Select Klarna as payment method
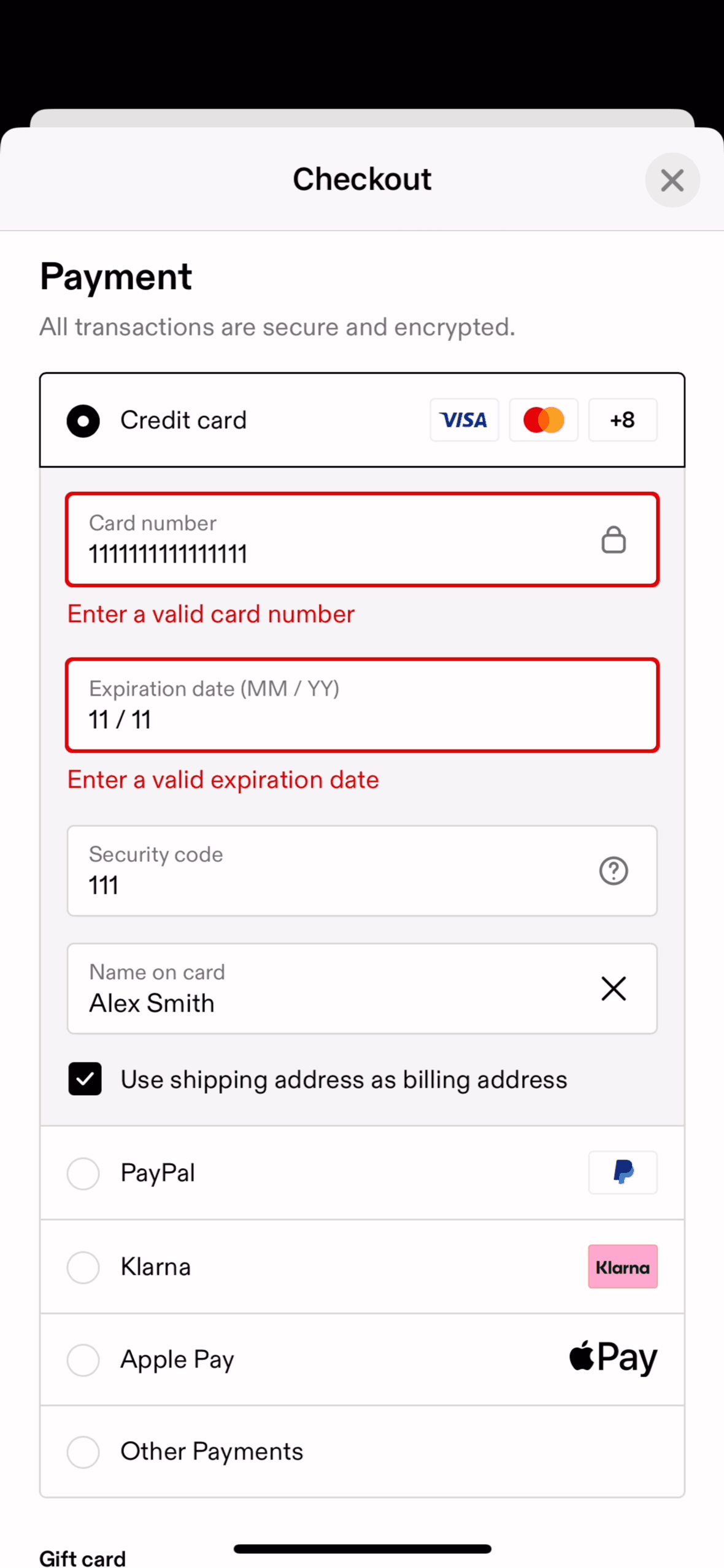This screenshot has width=724, height=1568. 83,1267
